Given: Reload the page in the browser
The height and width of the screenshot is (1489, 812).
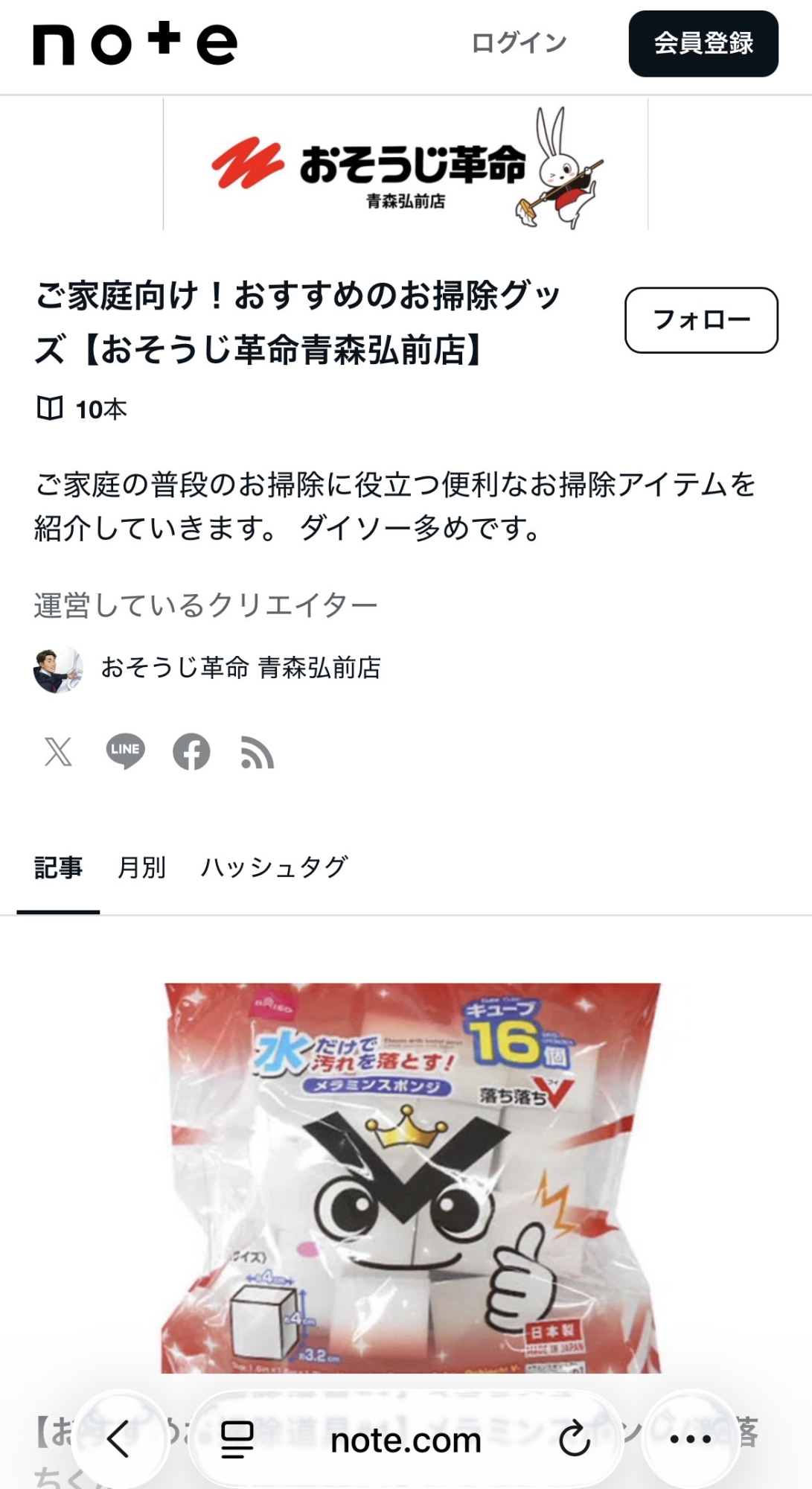Looking at the screenshot, I should (574, 1438).
